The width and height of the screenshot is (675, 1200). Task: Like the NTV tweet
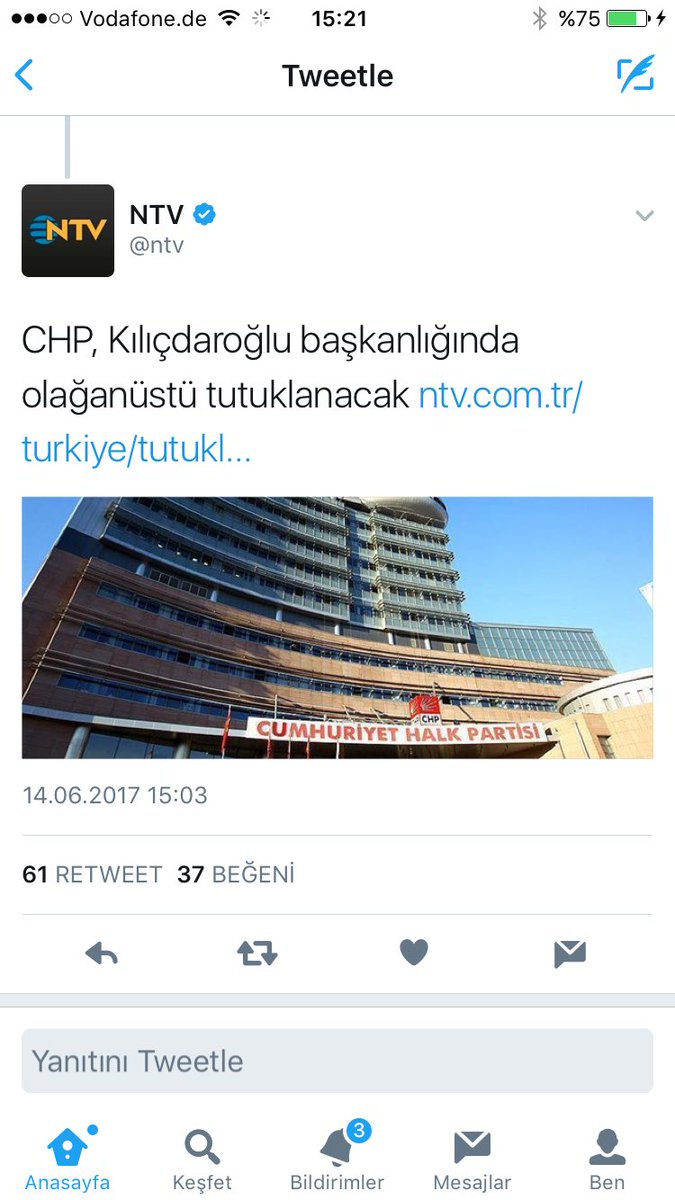click(413, 953)
